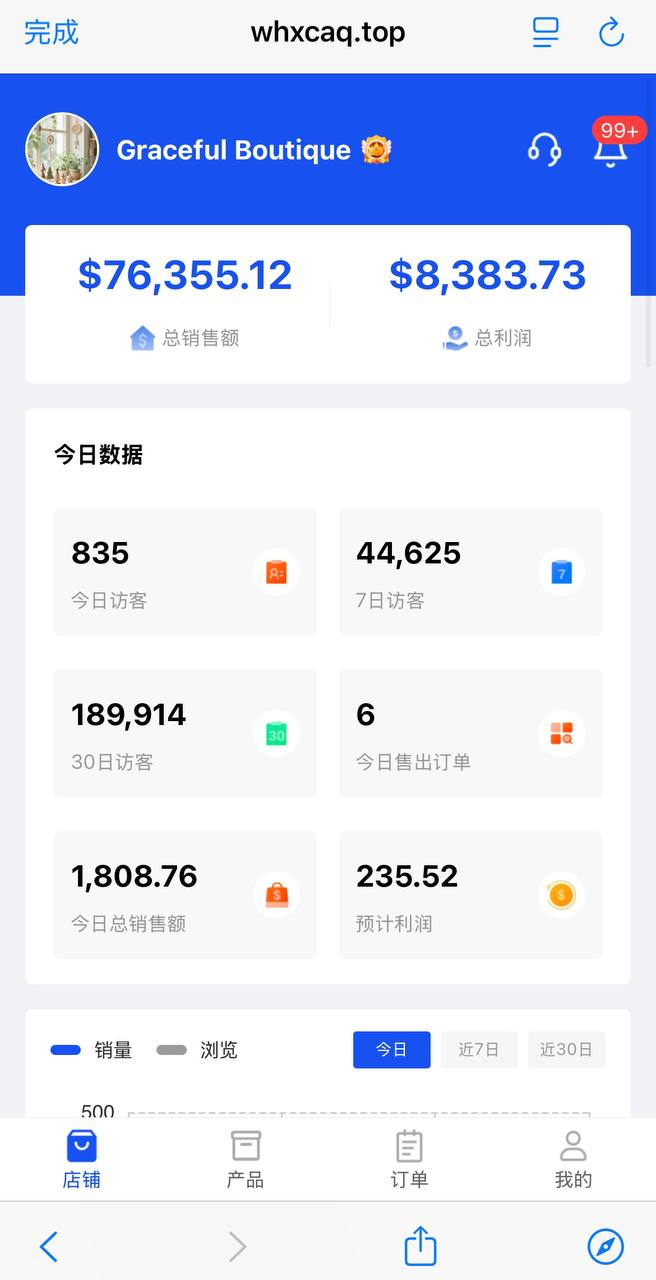
Task: Open the 订单 tab
Action: point(409,1160)
